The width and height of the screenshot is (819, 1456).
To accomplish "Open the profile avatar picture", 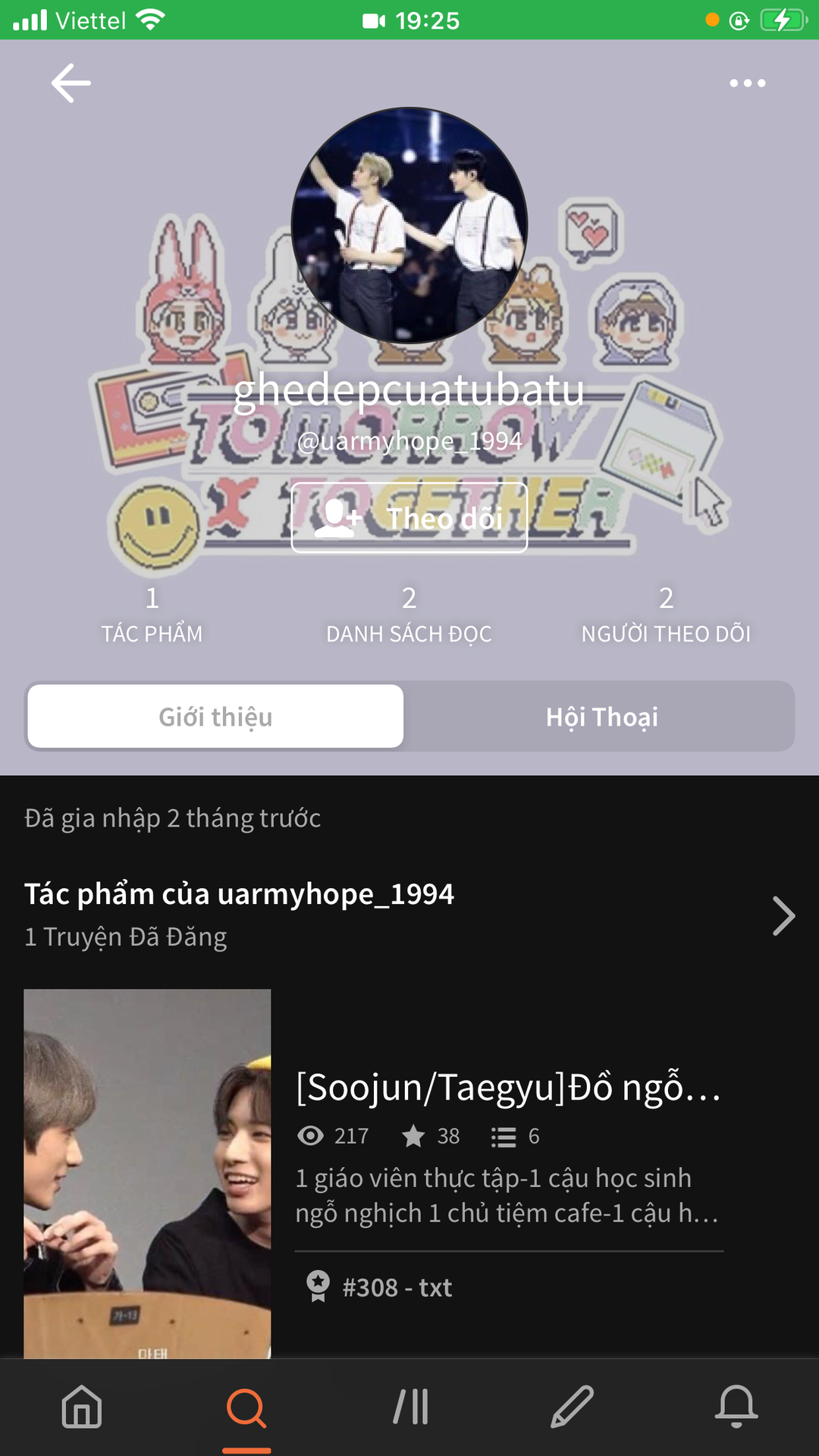I will [409, 225].
